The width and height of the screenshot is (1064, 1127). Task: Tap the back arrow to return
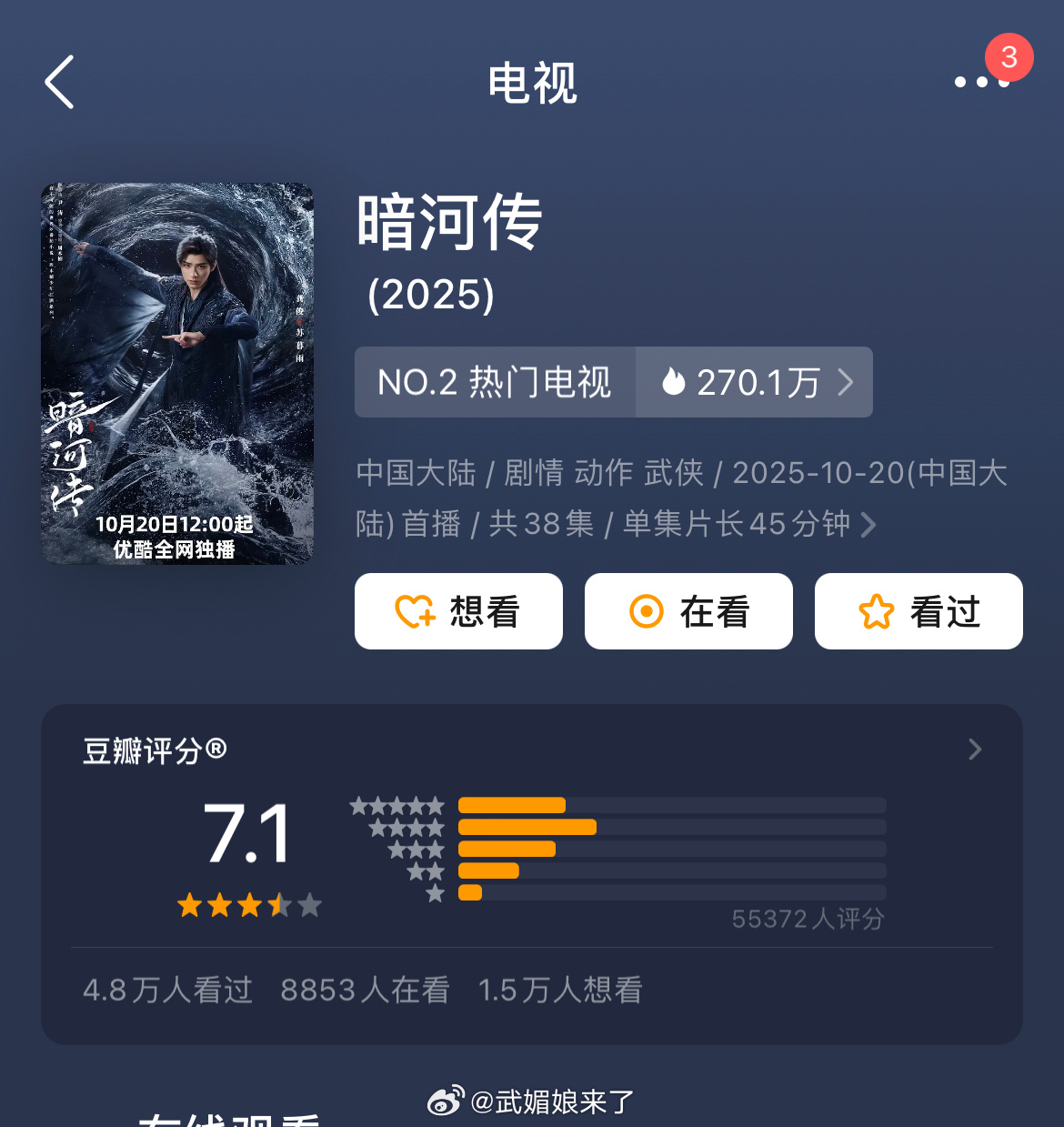pos(58,81)
